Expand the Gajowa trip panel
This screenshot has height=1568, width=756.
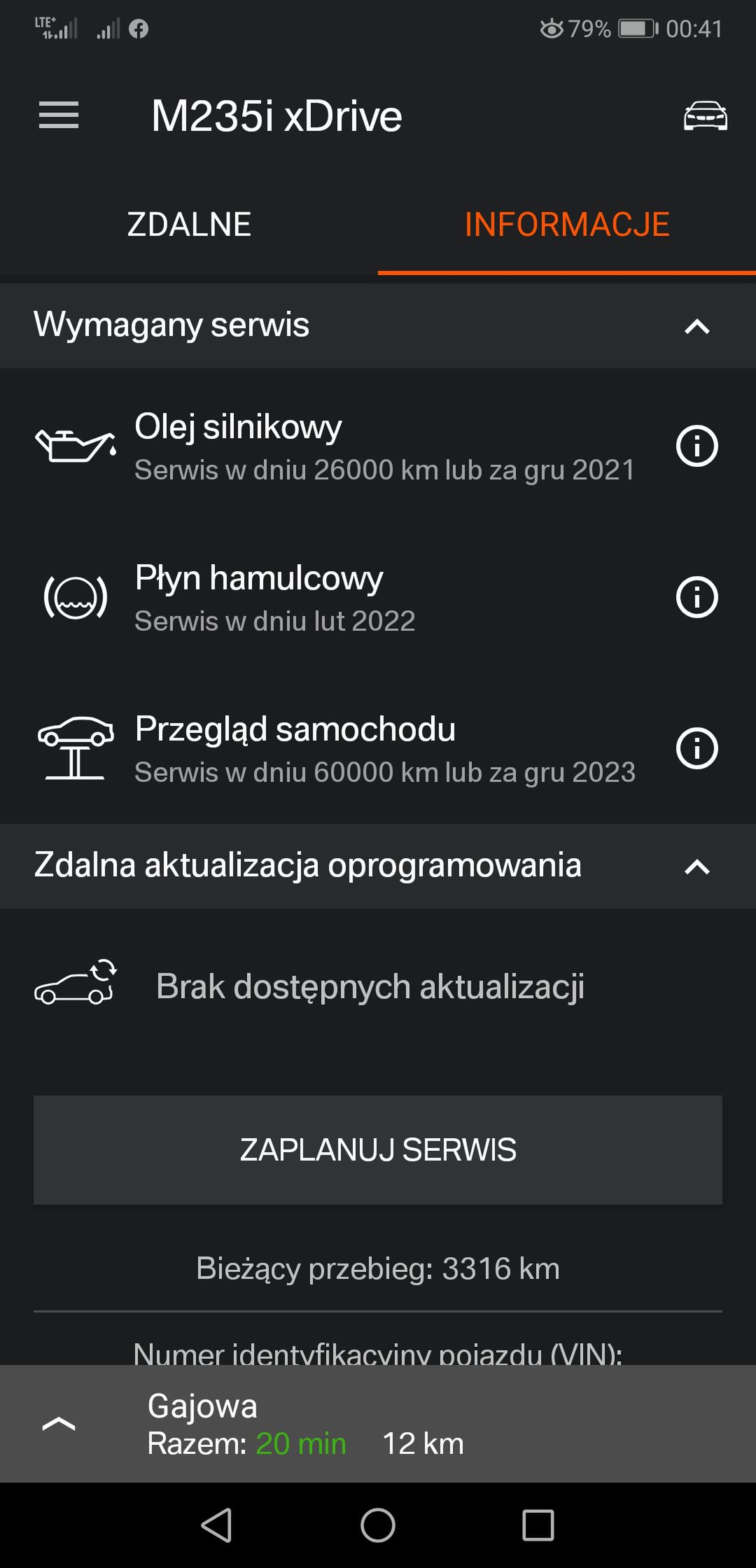click(59, 1424)
